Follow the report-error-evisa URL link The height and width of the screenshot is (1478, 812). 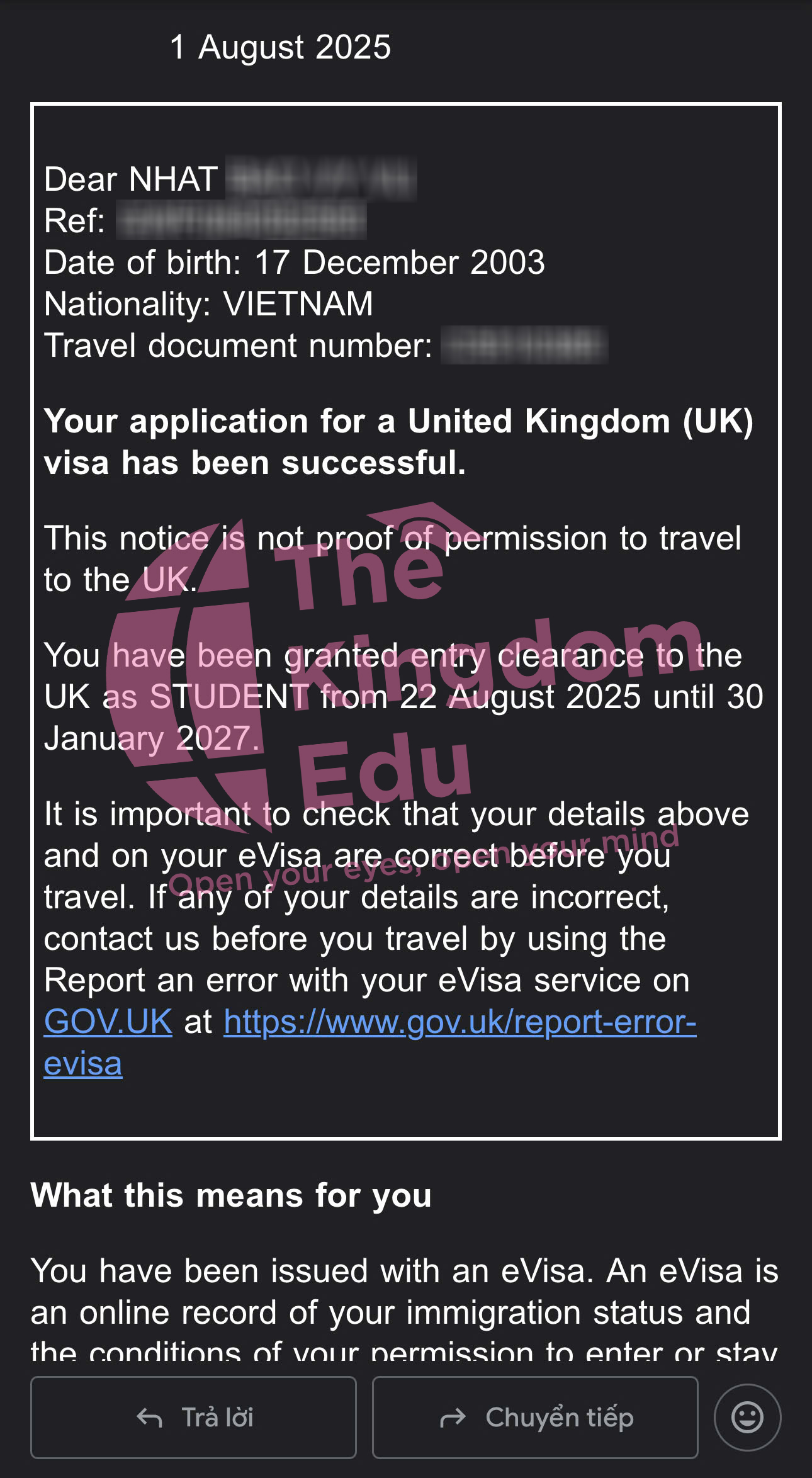coord(458,1021)
